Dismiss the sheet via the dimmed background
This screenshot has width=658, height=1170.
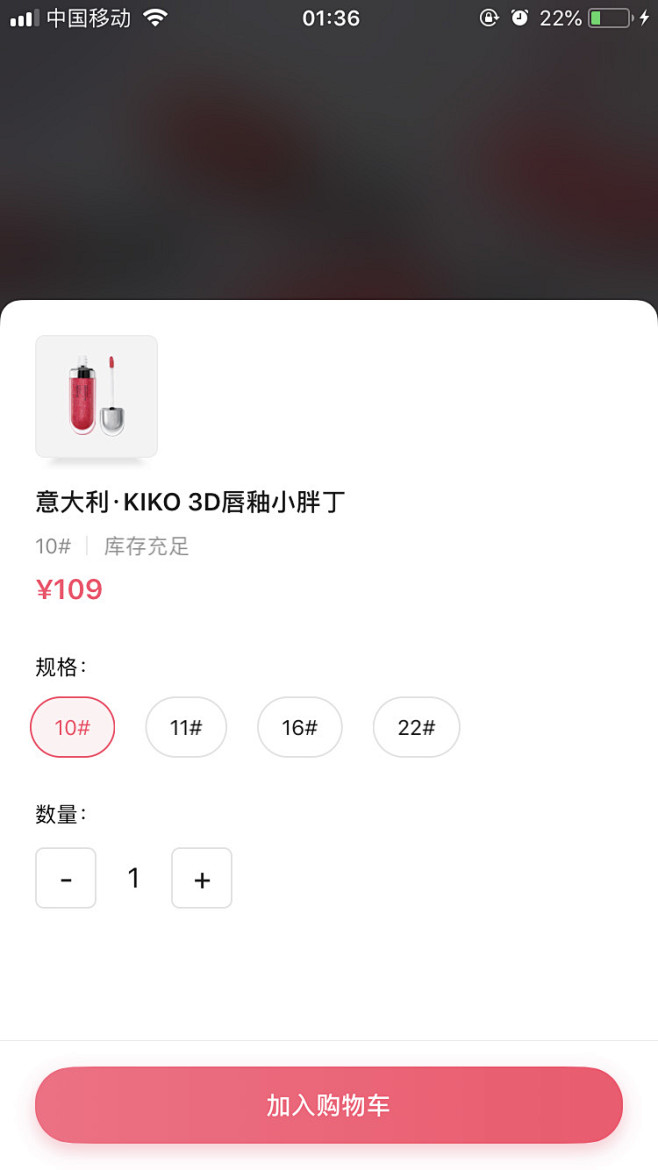[329, 160]
